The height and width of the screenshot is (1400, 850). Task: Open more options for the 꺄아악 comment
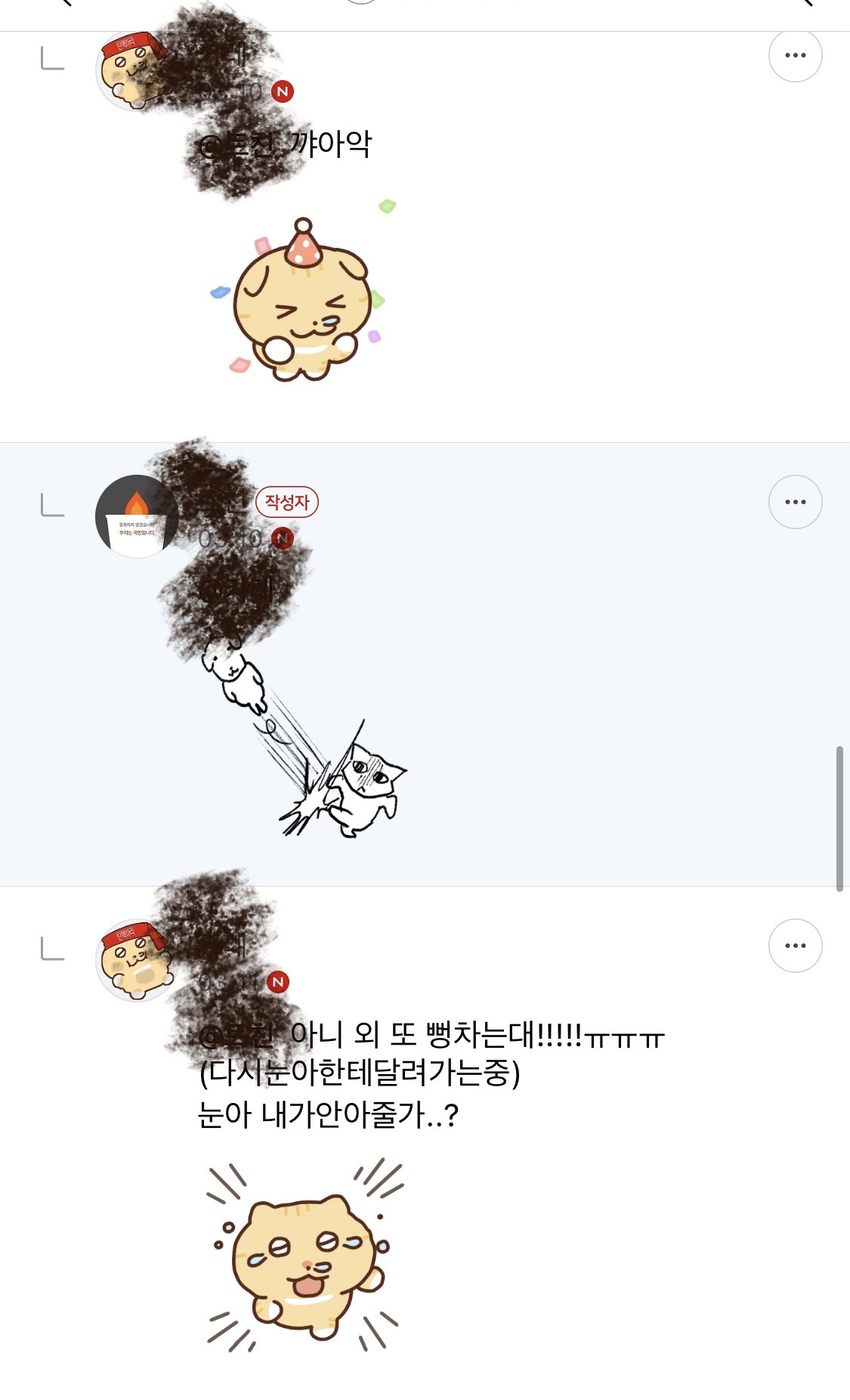click(x=795, y=55)
